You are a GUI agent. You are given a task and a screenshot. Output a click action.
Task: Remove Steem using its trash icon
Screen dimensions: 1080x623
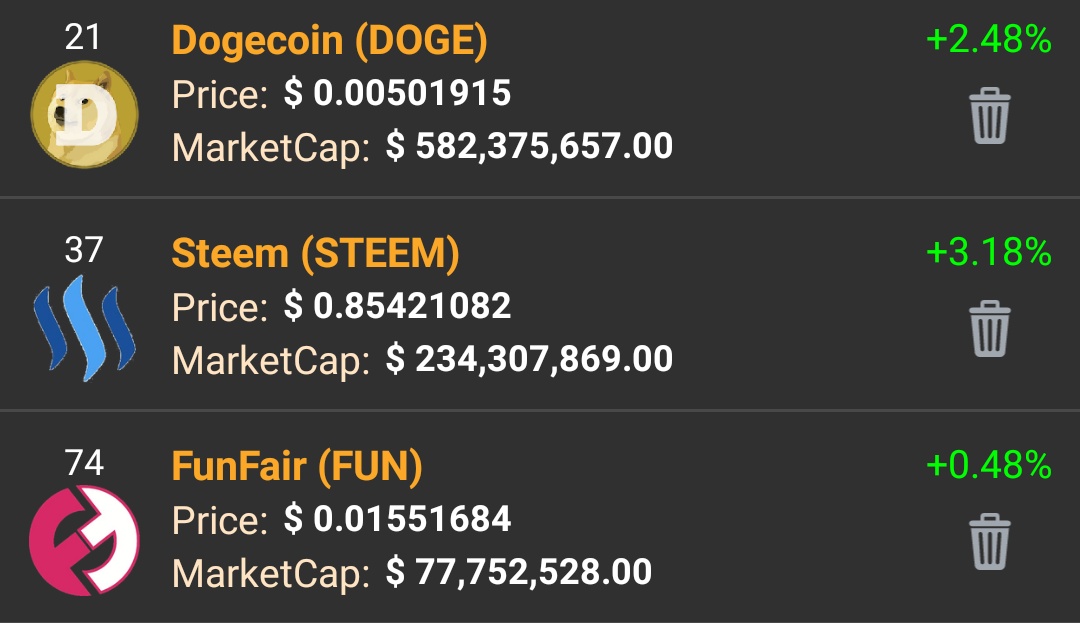click(989, 328)
